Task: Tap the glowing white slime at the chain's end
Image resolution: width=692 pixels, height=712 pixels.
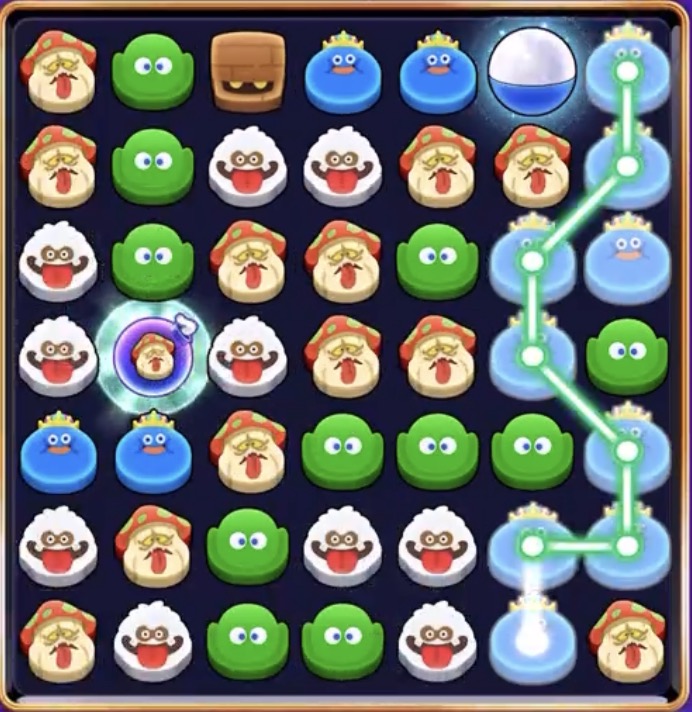Action: (531, 636)
